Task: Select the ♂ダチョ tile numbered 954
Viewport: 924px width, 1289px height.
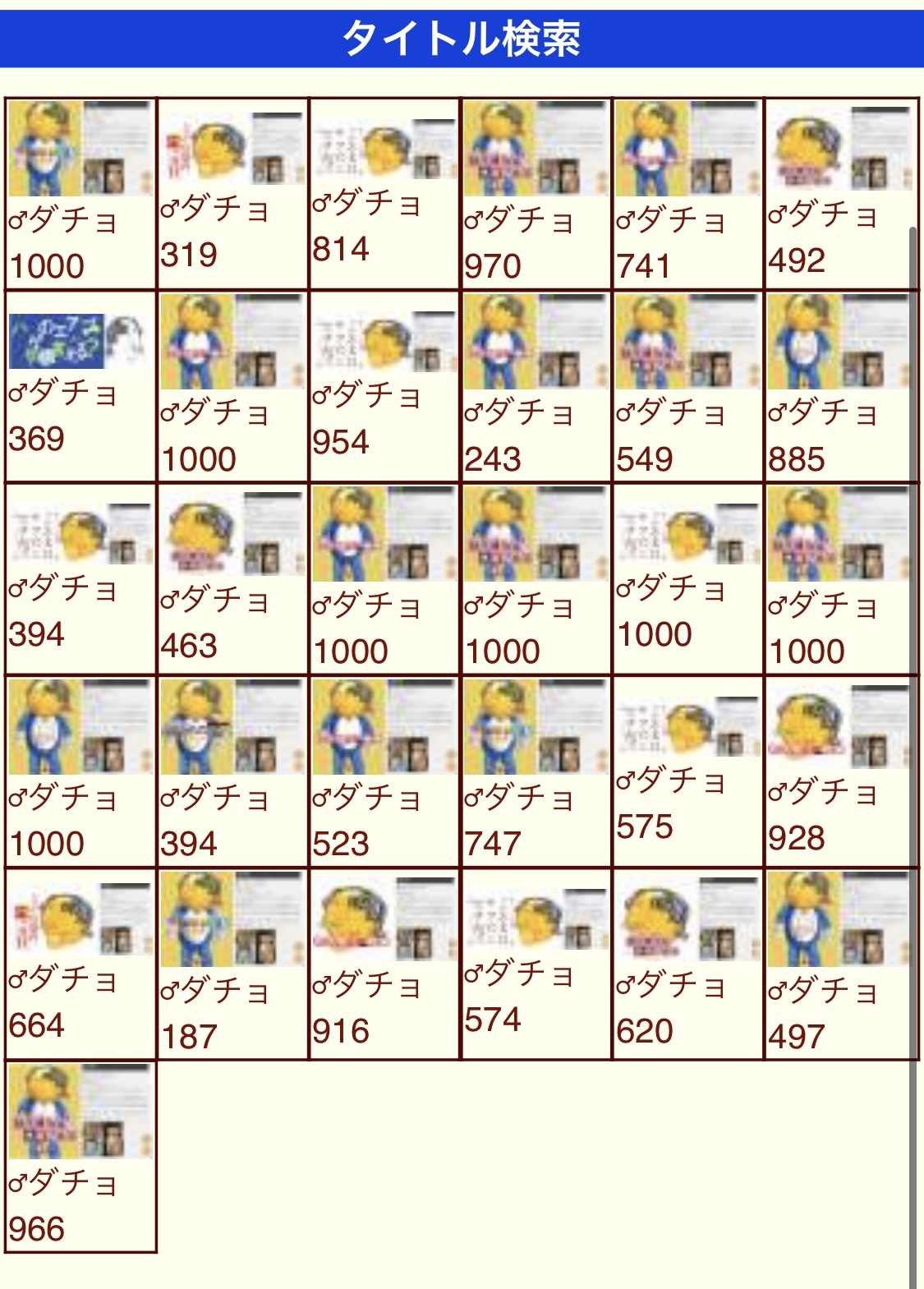Action: (x=384, y=386)
